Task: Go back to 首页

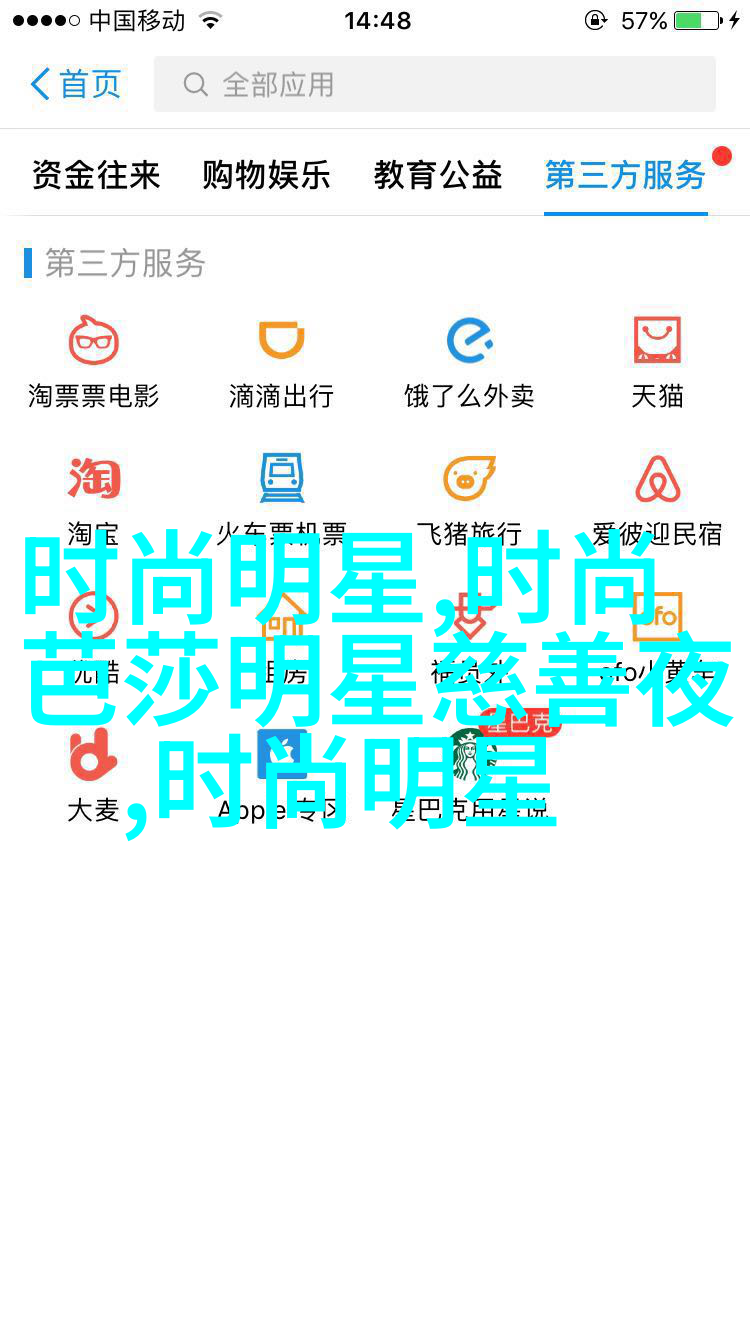Action: [76, 84]
